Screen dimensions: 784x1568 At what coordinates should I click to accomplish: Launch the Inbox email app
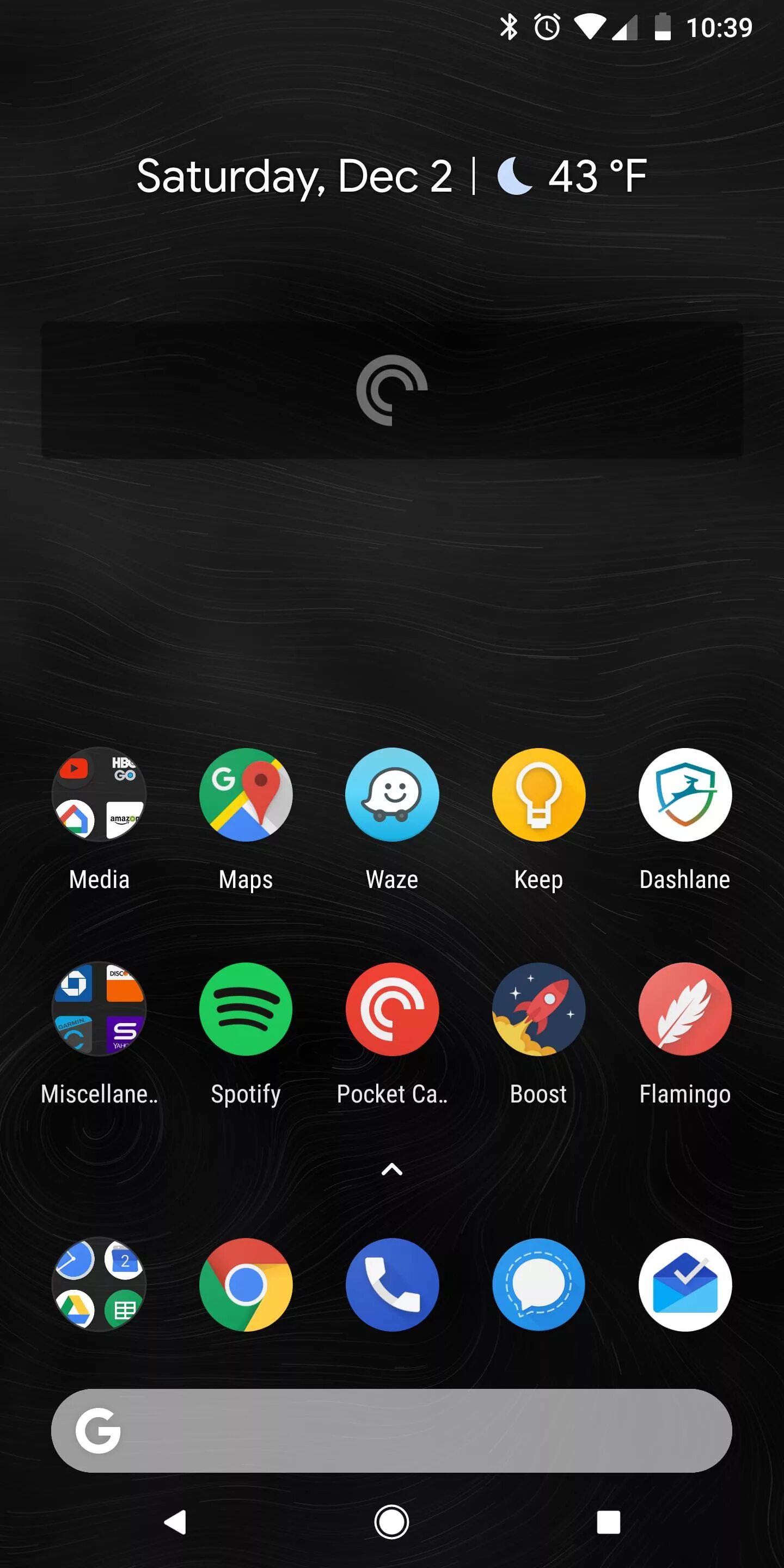(685, 1284)
